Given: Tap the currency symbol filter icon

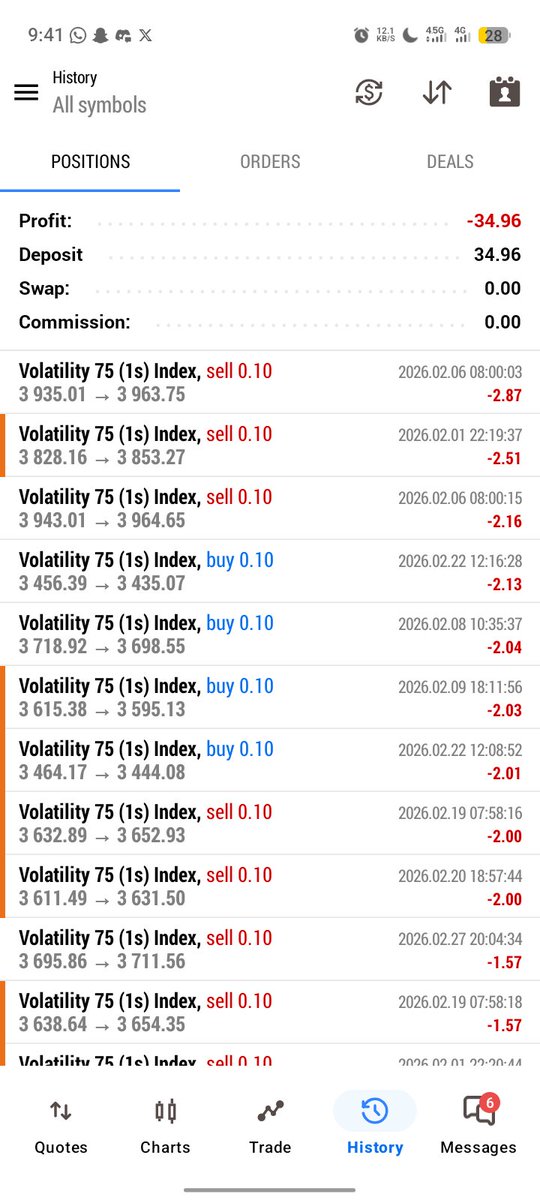Looking at the screenshot, I should tap(369, 92).
